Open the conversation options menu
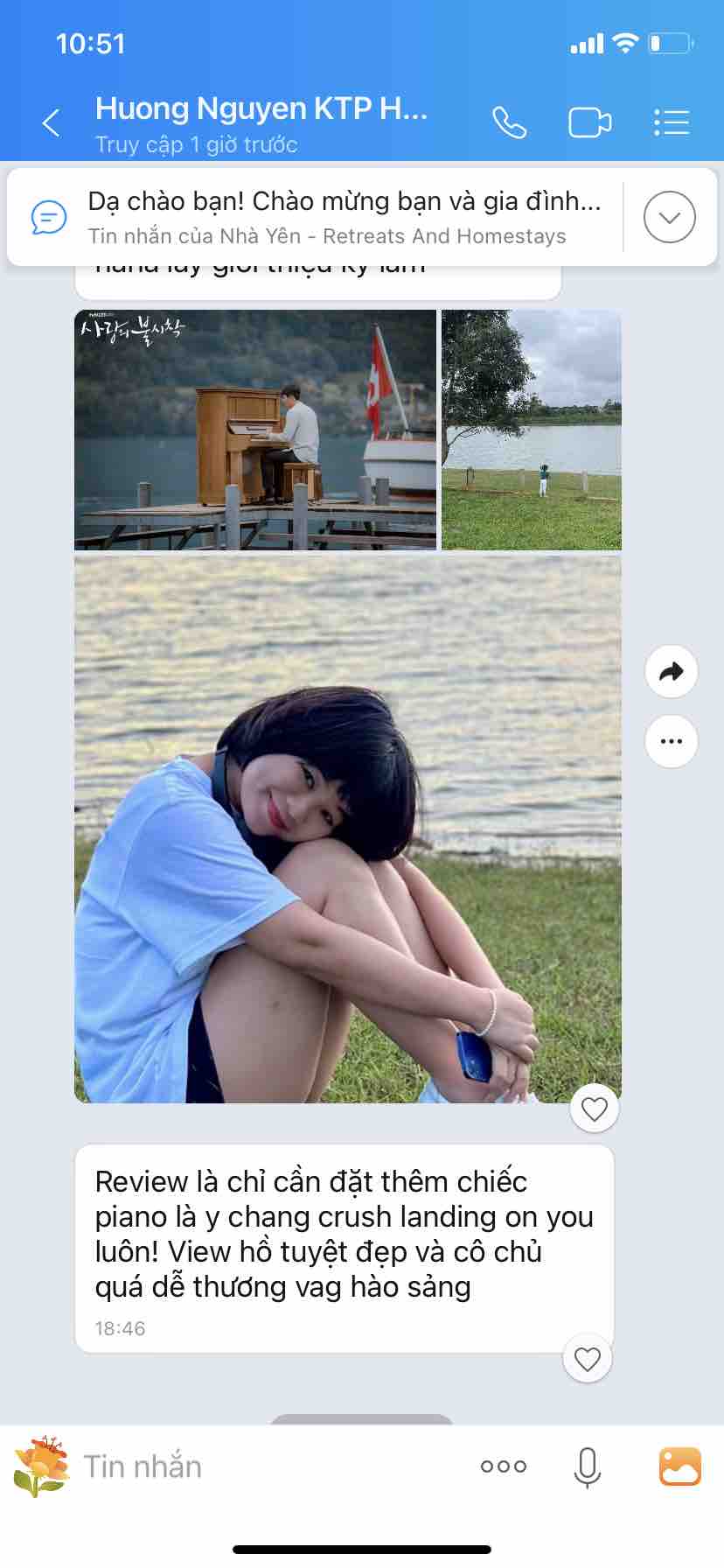The image size is (724, 1568). tap(672, 122)
